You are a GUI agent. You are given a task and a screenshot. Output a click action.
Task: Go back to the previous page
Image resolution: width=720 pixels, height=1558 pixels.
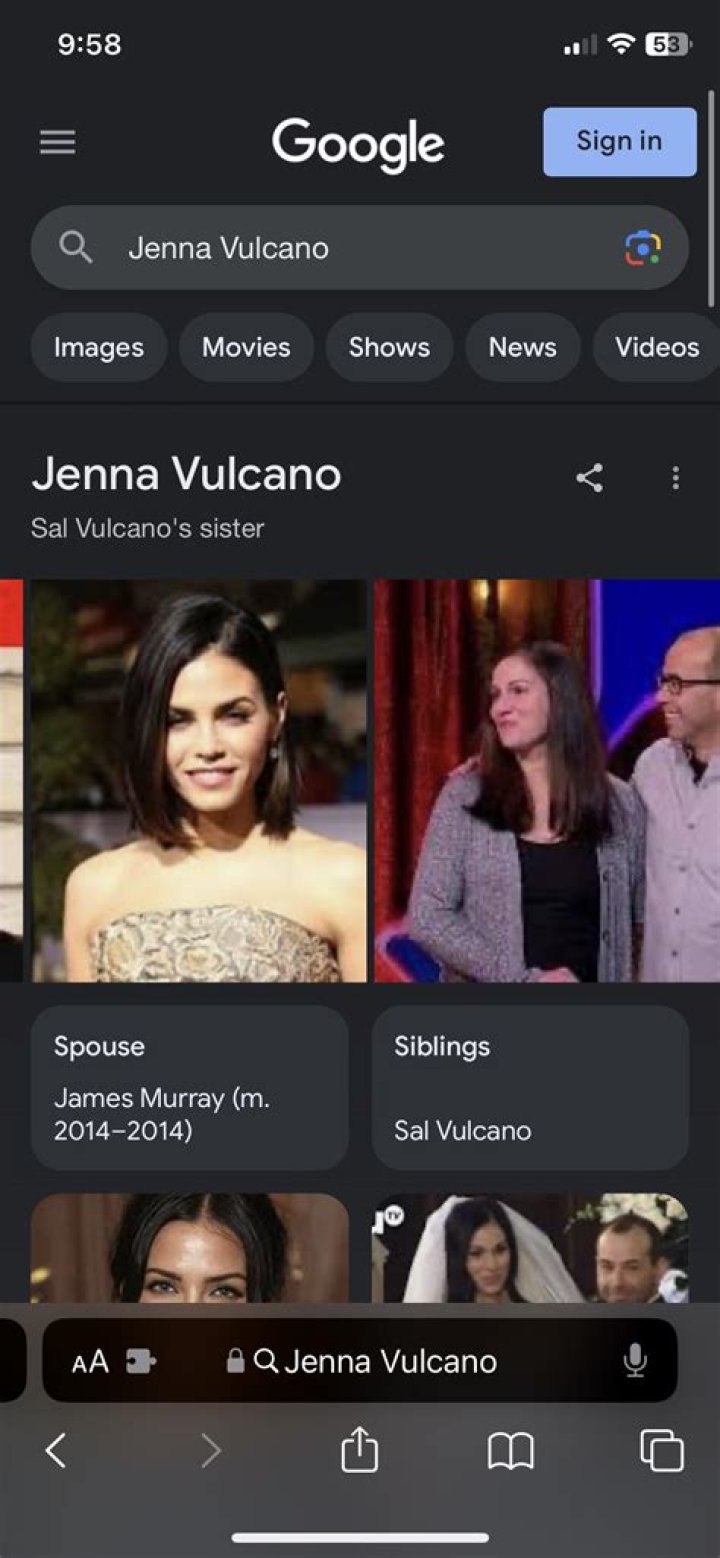(56, 1450)
